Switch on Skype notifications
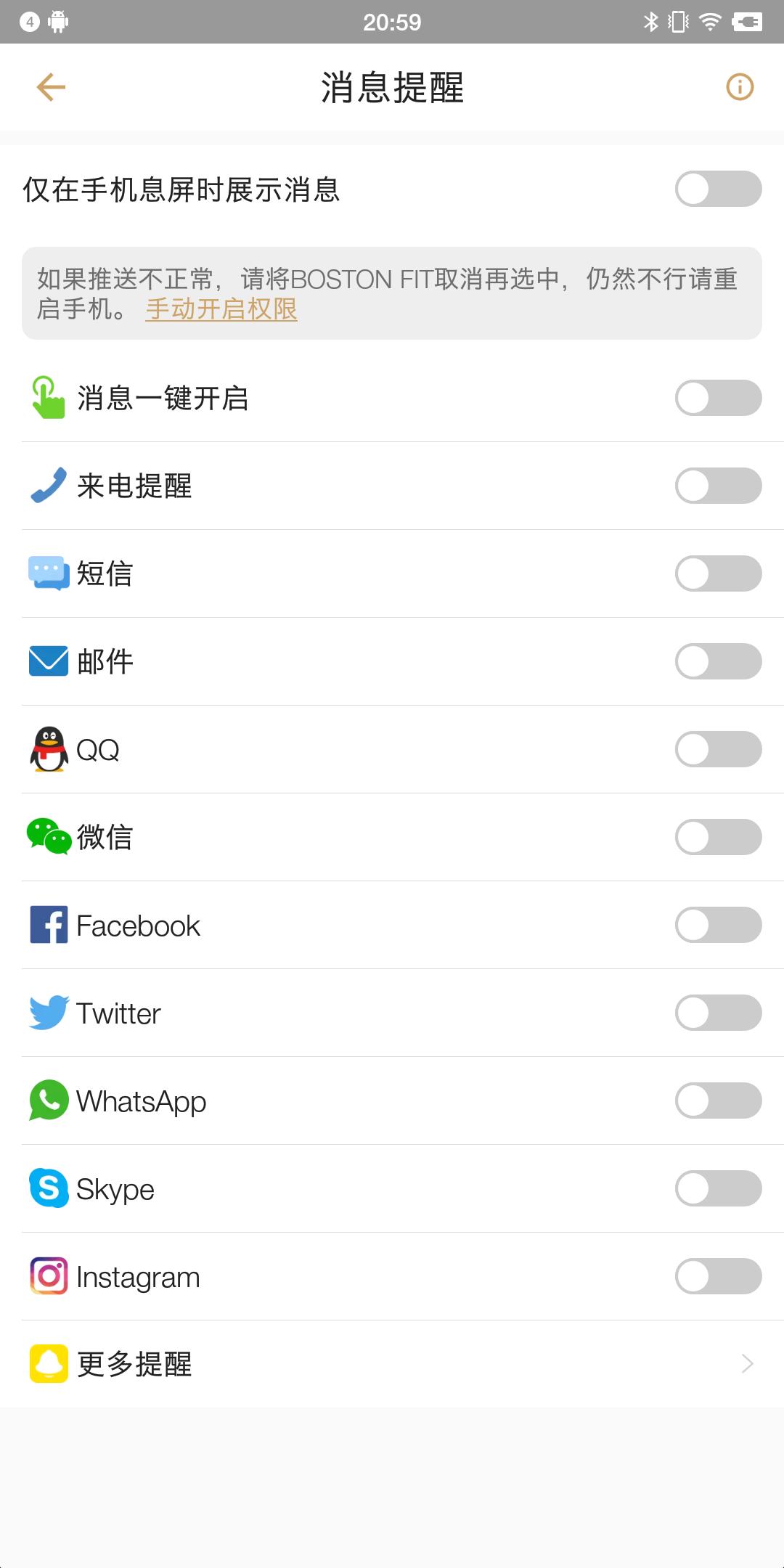The image size is (784, 1568). (718, 1188)
